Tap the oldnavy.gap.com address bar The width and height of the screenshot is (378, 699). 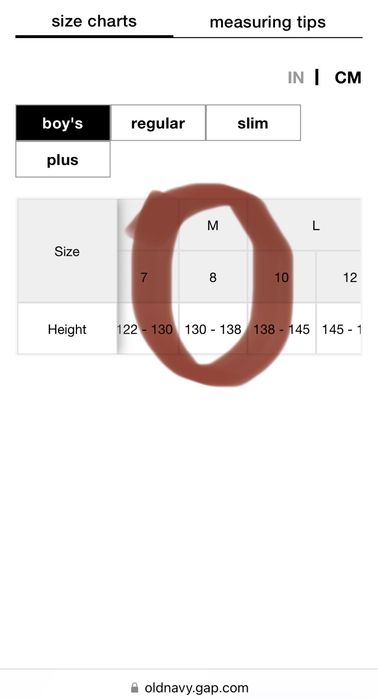[x=189, y=687]
